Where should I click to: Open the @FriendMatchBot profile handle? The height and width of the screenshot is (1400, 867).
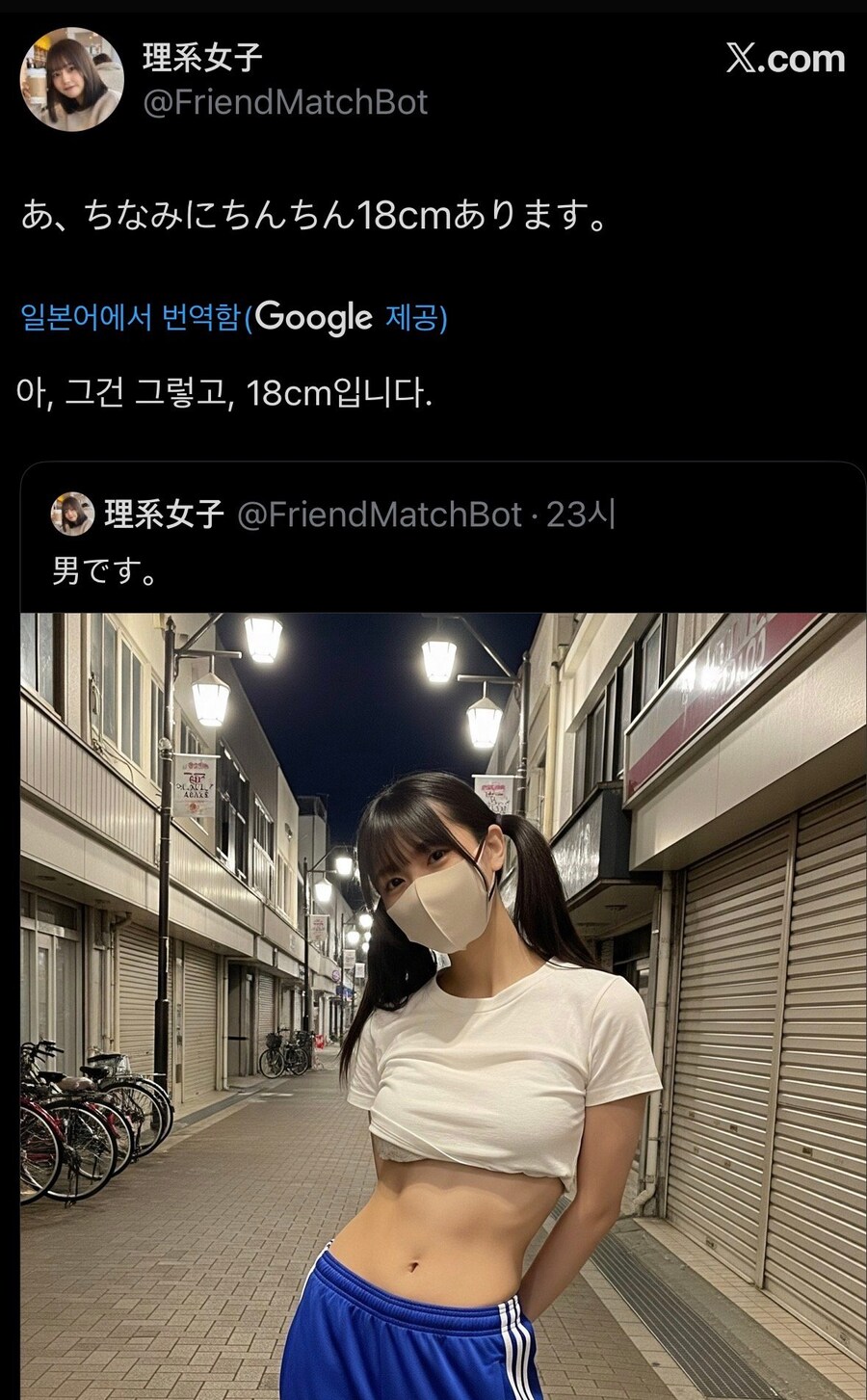tap(285, 103)
